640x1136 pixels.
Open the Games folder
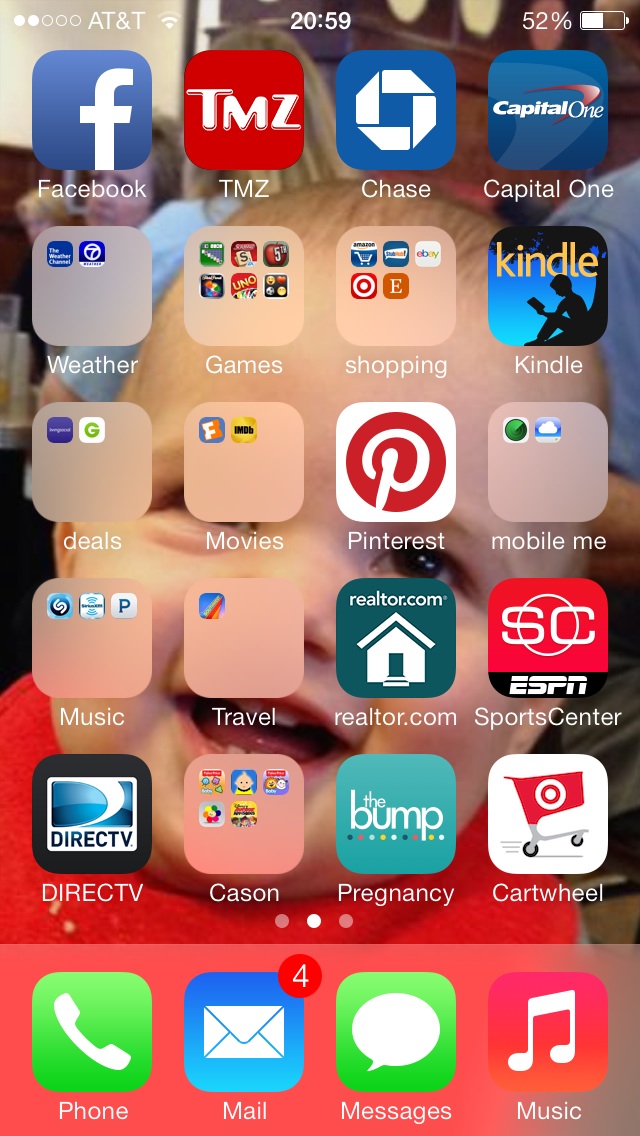pyautogui.click(x=244, y=286)
